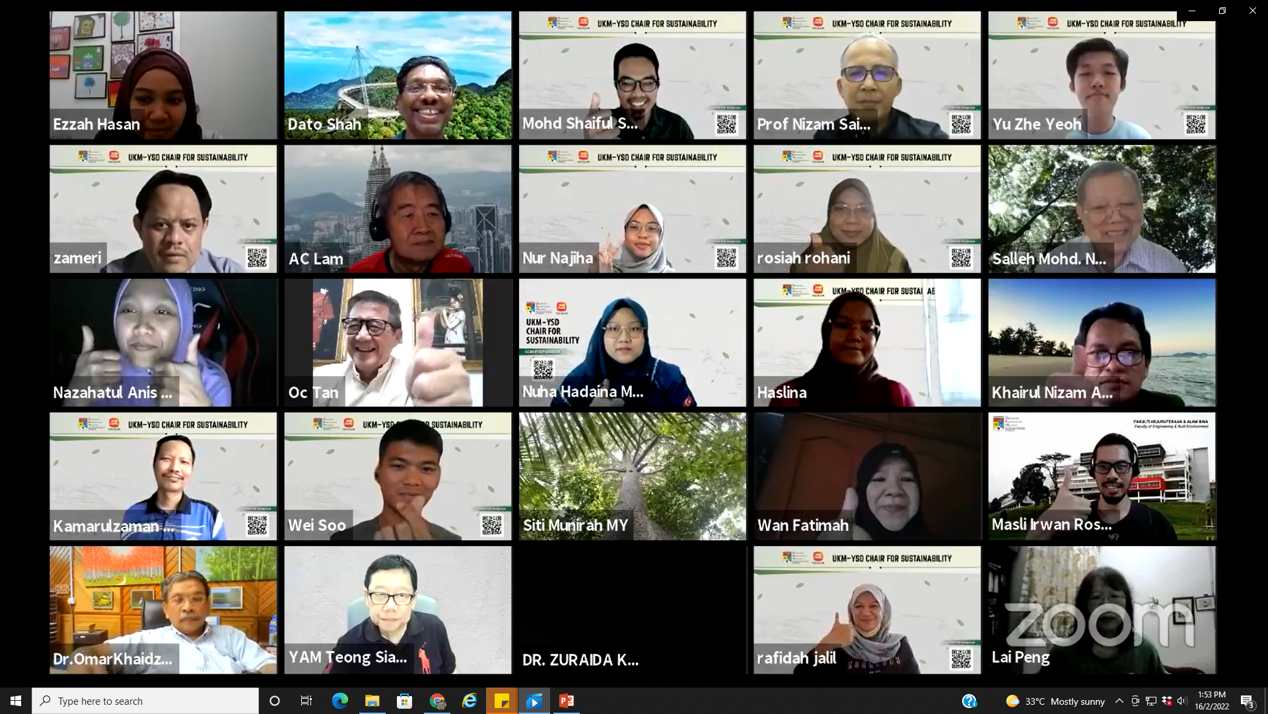Launch Microsoft Edge from the taskbar
The height and width of the screenshot is (714, 1268).
coord(340,701)
